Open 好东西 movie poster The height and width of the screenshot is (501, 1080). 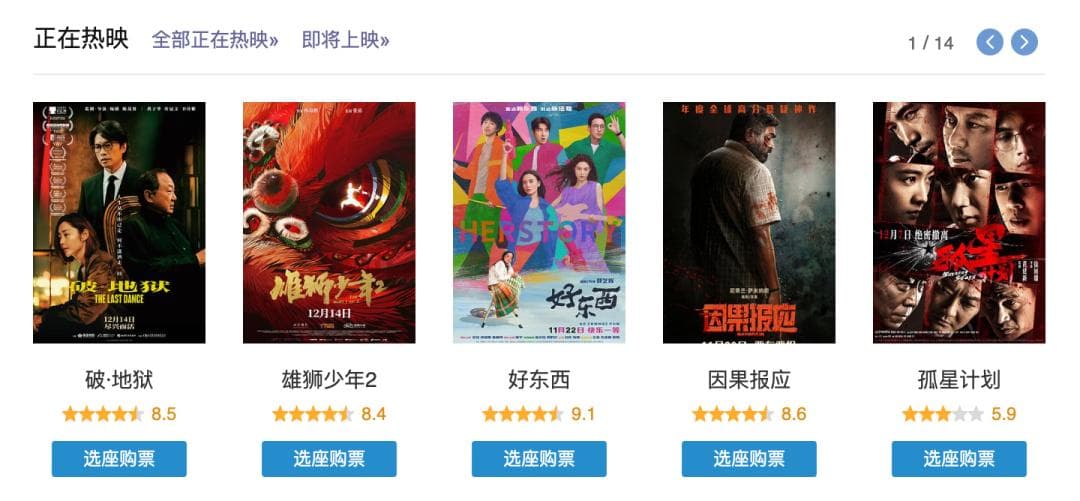pos(539,222)
